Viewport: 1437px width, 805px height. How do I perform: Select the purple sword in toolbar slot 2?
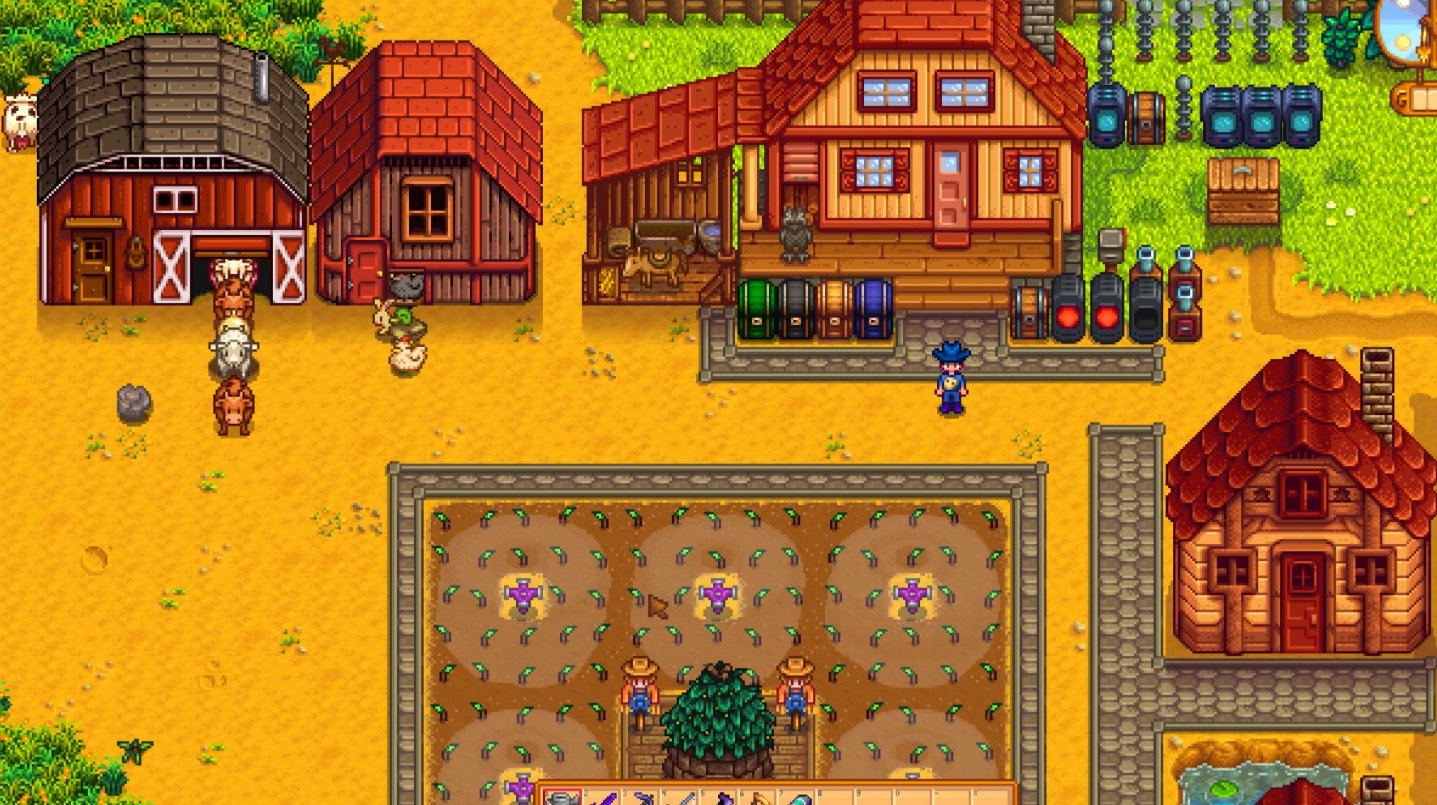[602, 798]
